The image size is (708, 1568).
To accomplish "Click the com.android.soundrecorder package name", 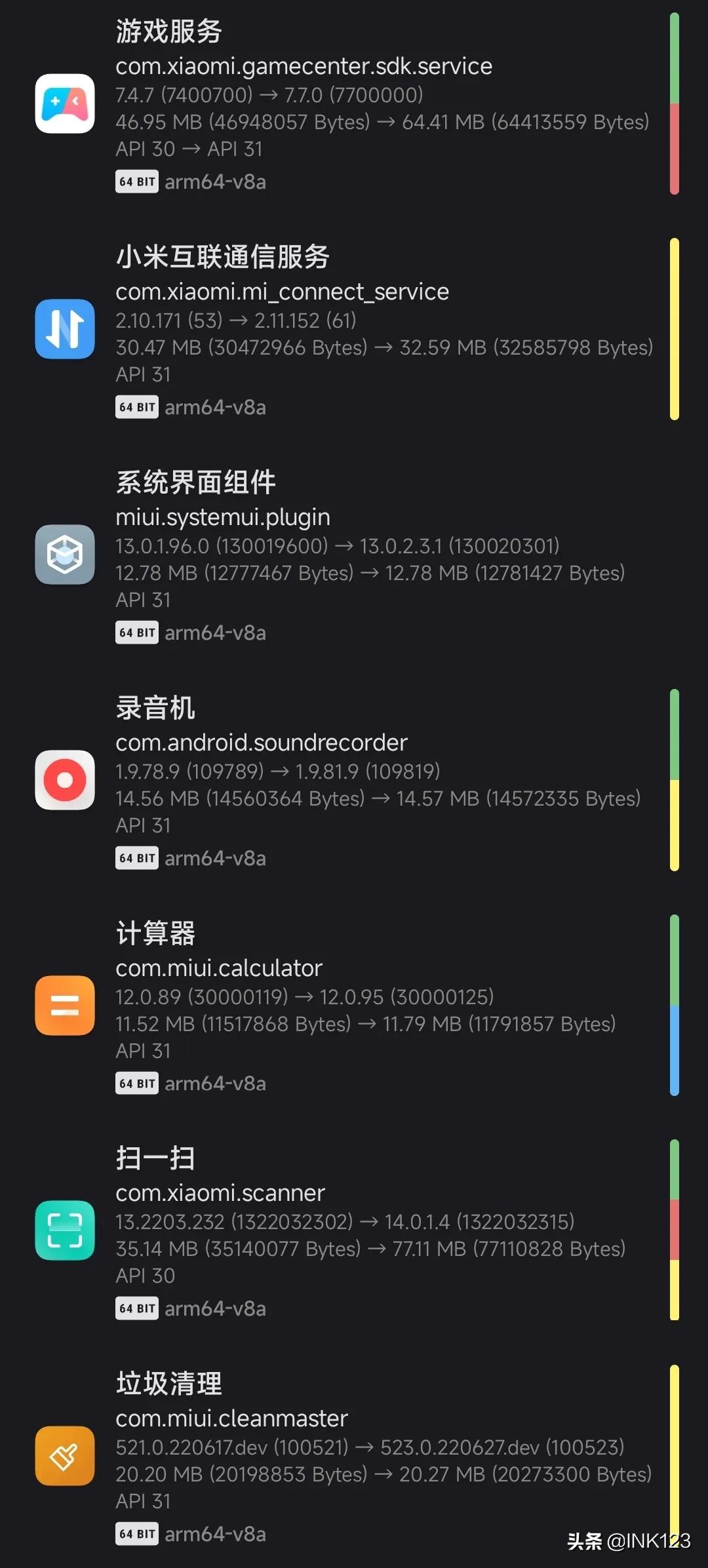I will point(261,742).
